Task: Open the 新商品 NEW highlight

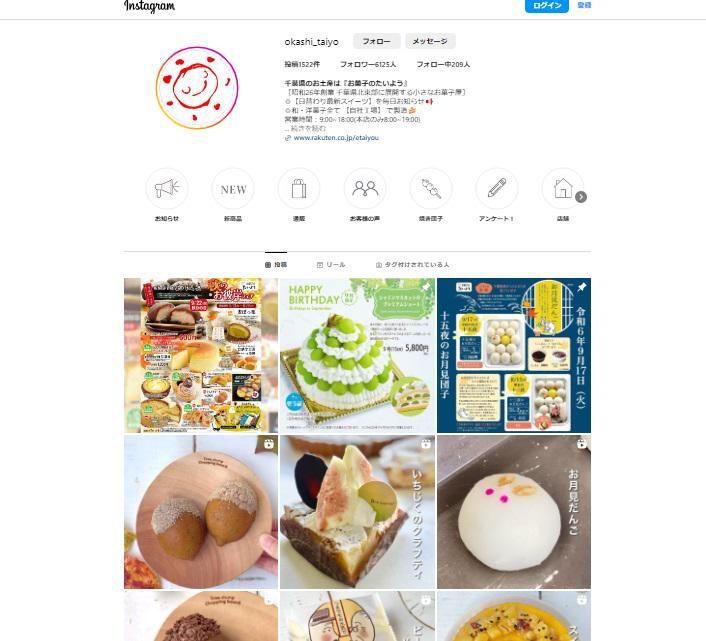Action: coord(233,188)
